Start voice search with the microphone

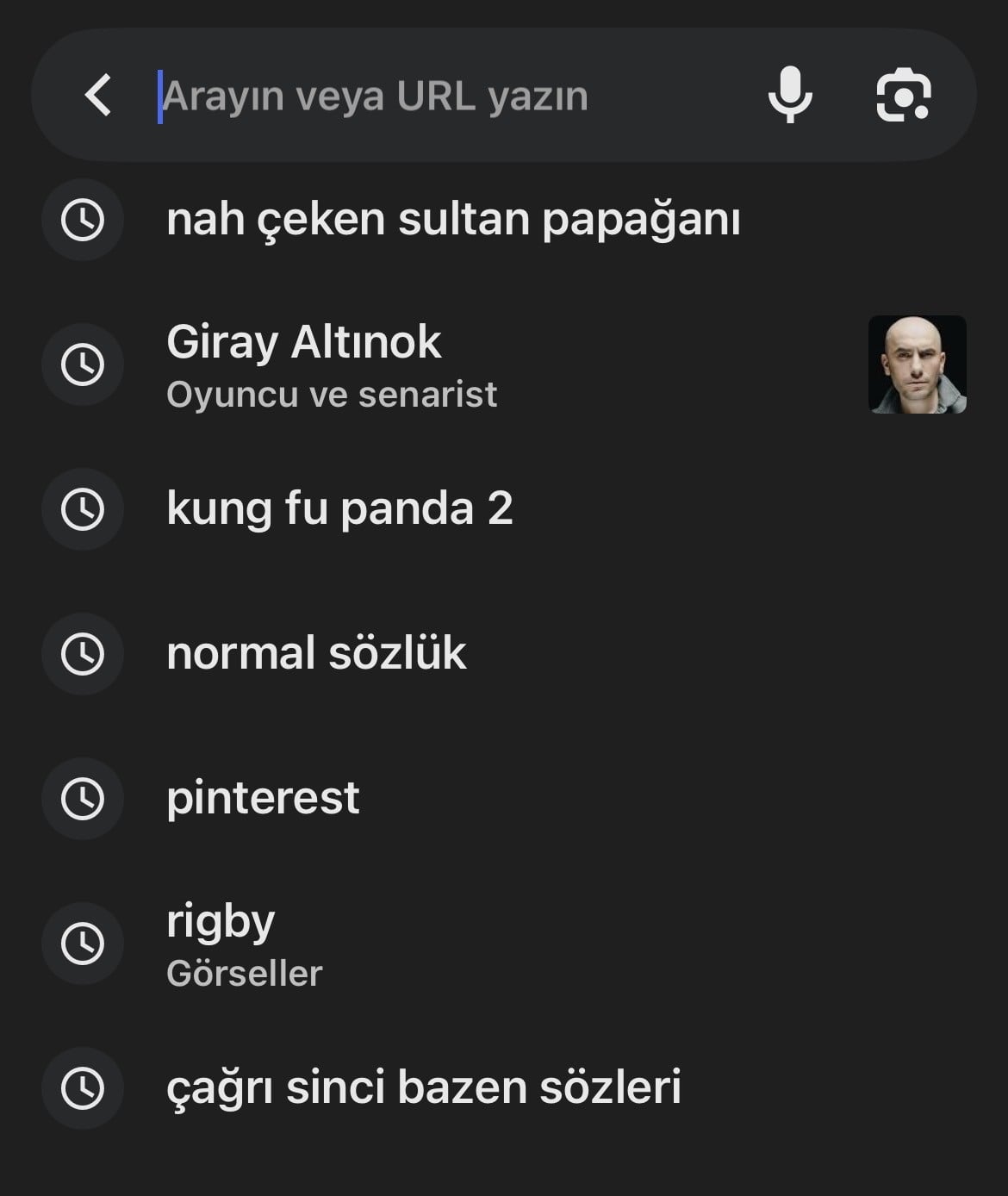click(x=789, y=95)
